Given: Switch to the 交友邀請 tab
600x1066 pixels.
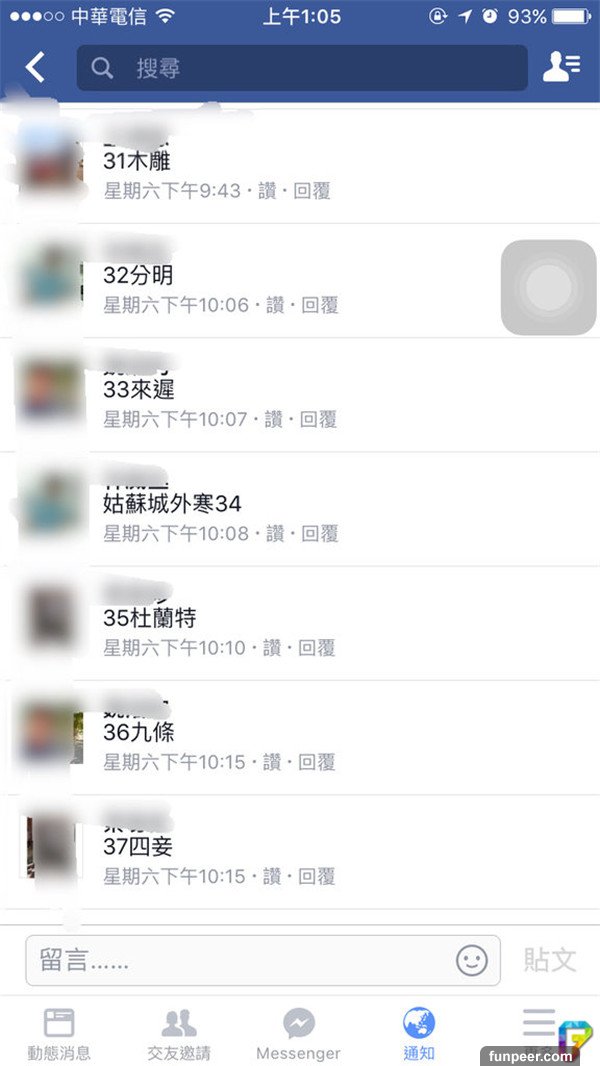Looking at the screenshot, I should [x=179, y=1033].
